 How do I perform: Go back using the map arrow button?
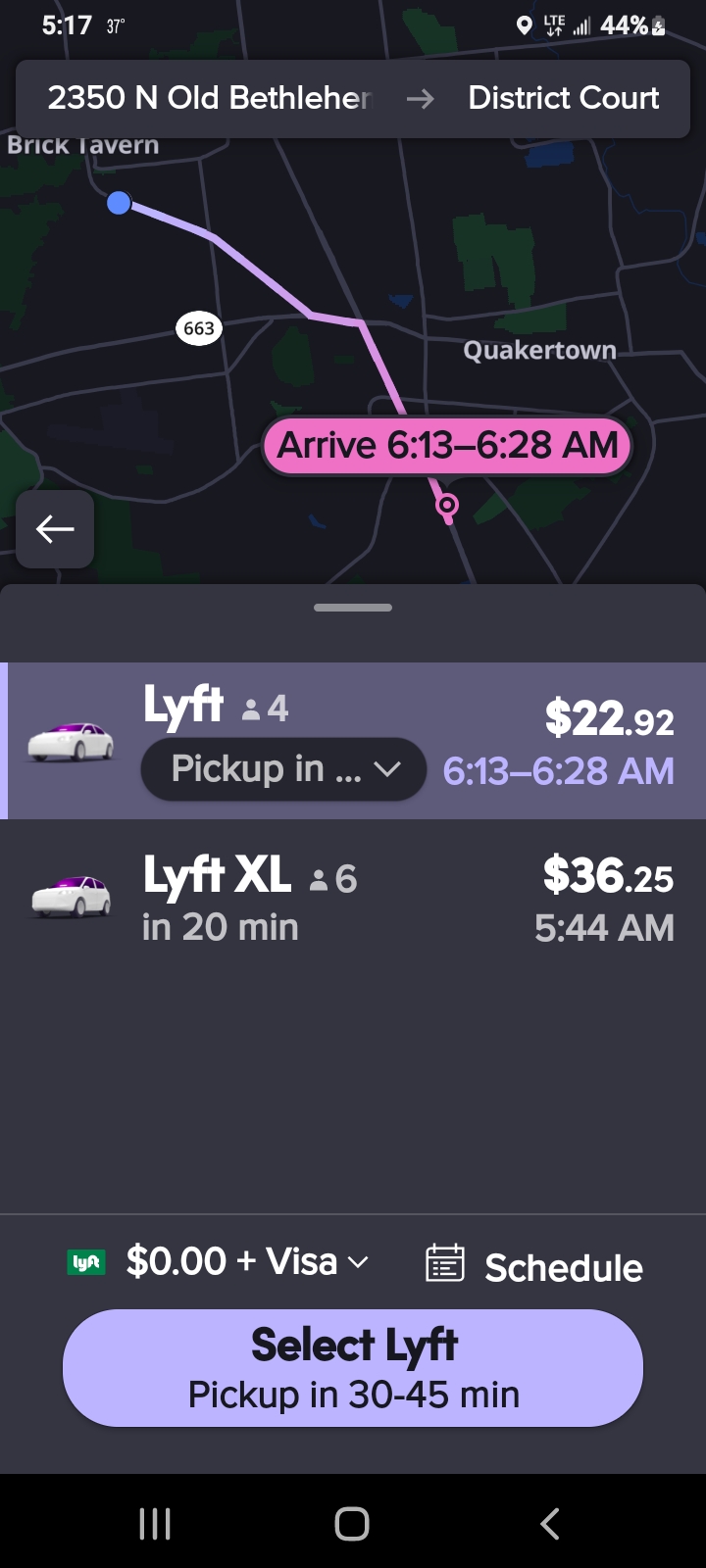tap(55, 529)
